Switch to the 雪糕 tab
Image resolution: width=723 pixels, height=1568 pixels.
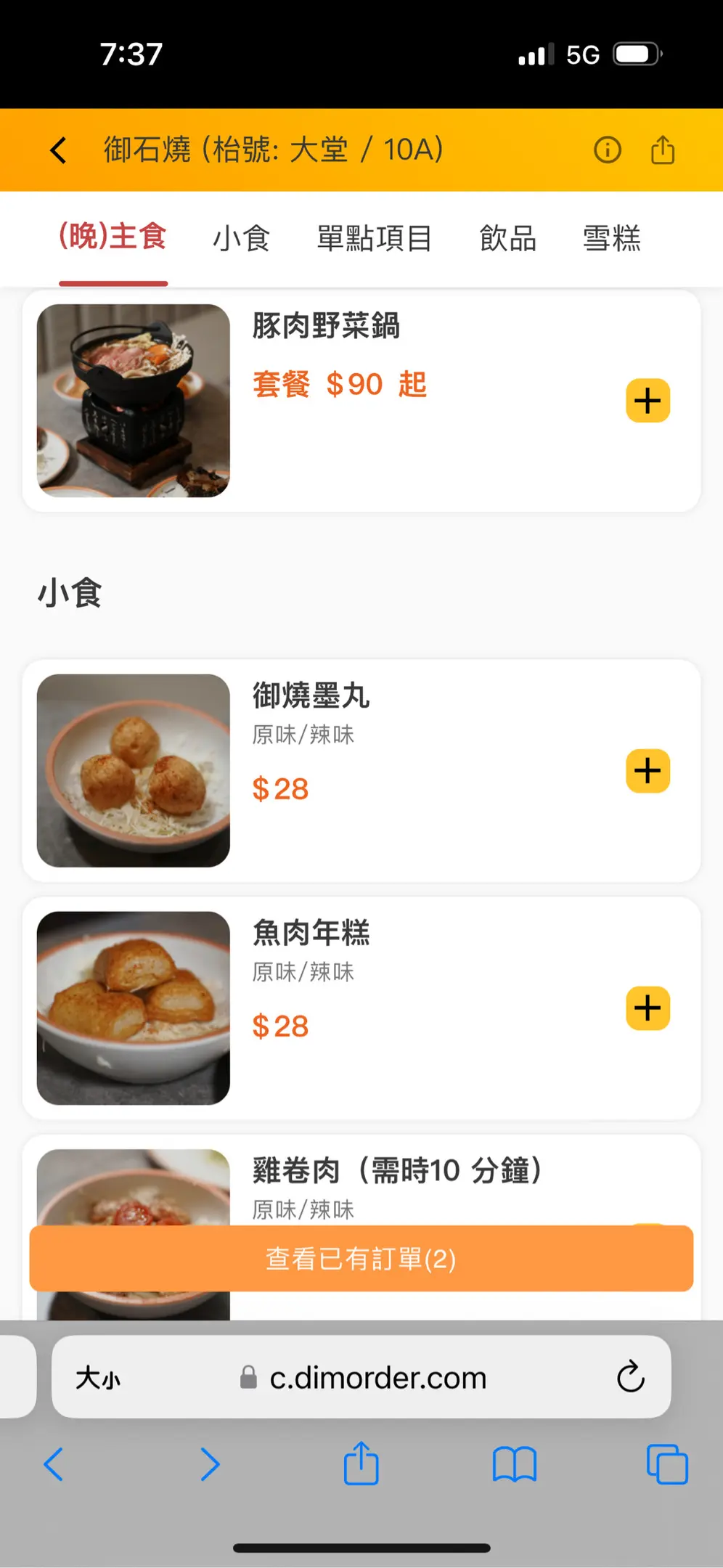pyautogui.click(x=612, y=238)
